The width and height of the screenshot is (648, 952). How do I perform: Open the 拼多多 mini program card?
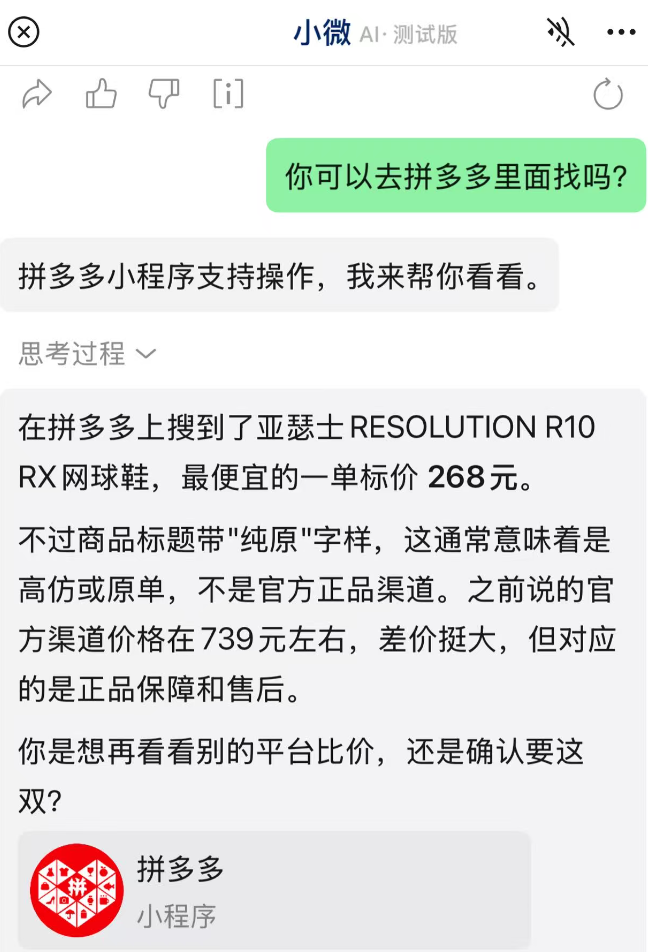click(x=274, y=889)
